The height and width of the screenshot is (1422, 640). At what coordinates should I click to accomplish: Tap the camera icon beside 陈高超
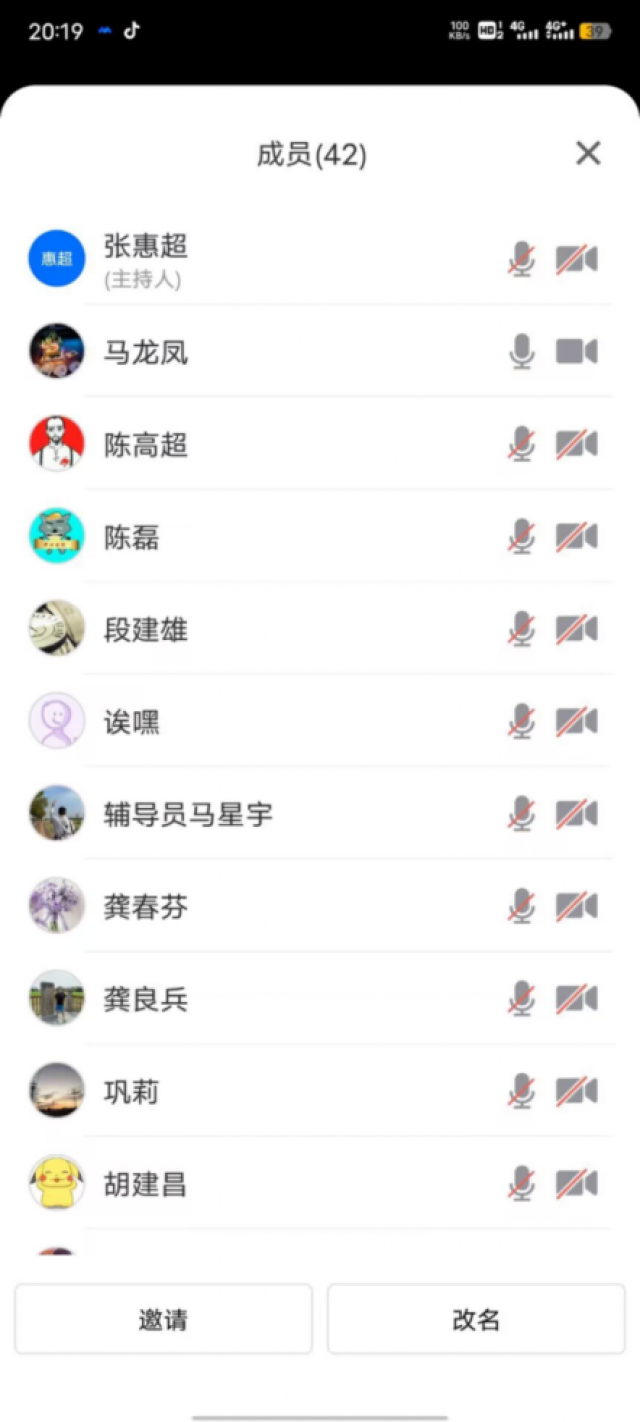point(577,445)
